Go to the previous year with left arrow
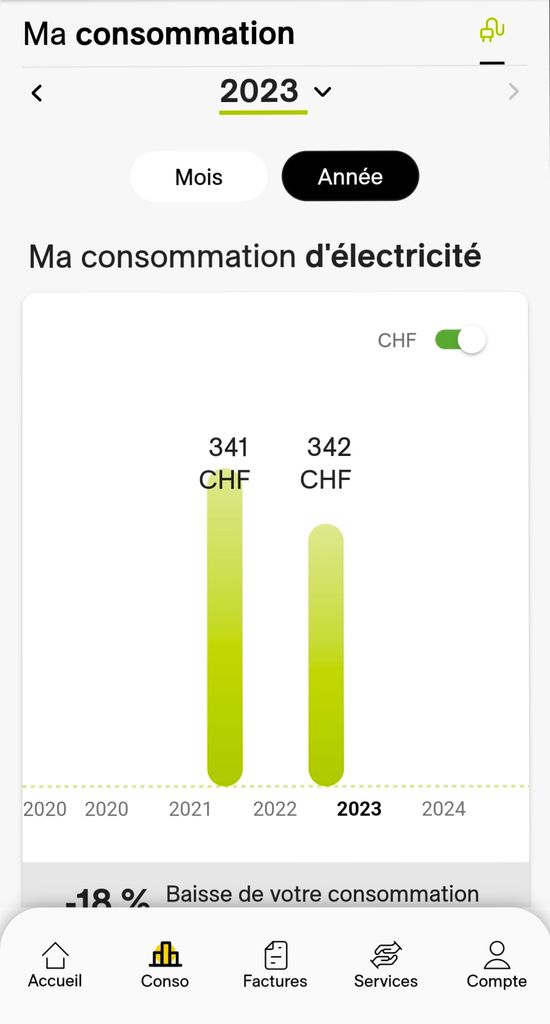The image size is (550, 1024). coord(37,93)
